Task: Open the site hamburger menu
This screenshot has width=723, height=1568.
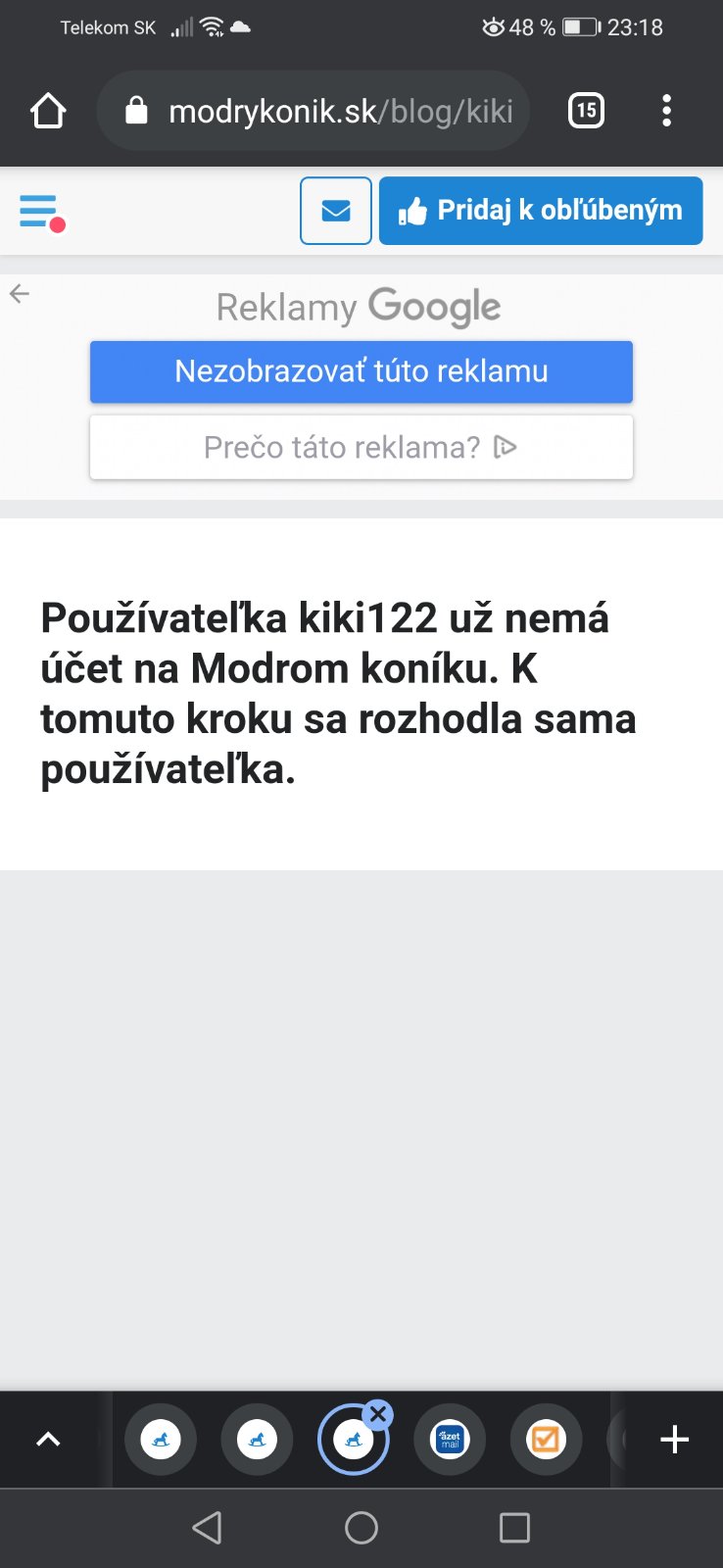Action: coord(41,212)
